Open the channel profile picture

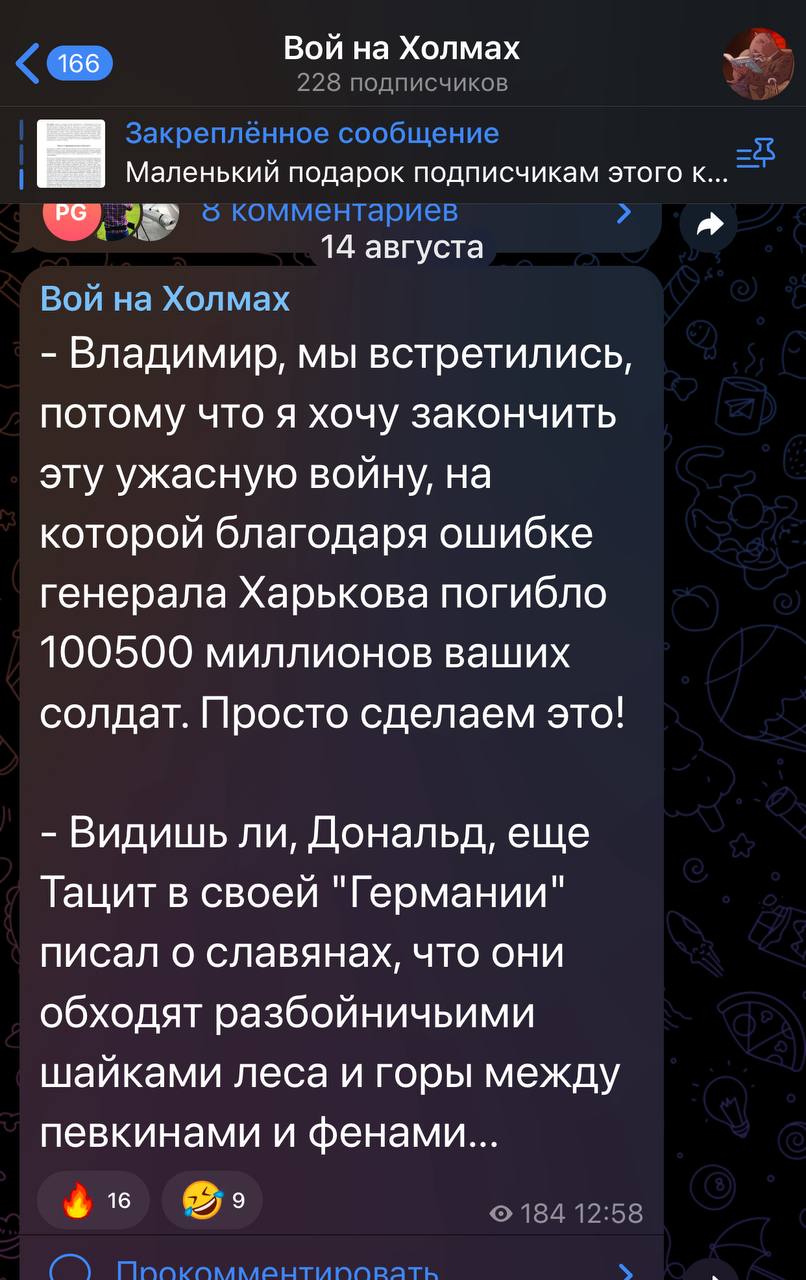point(758,64)
